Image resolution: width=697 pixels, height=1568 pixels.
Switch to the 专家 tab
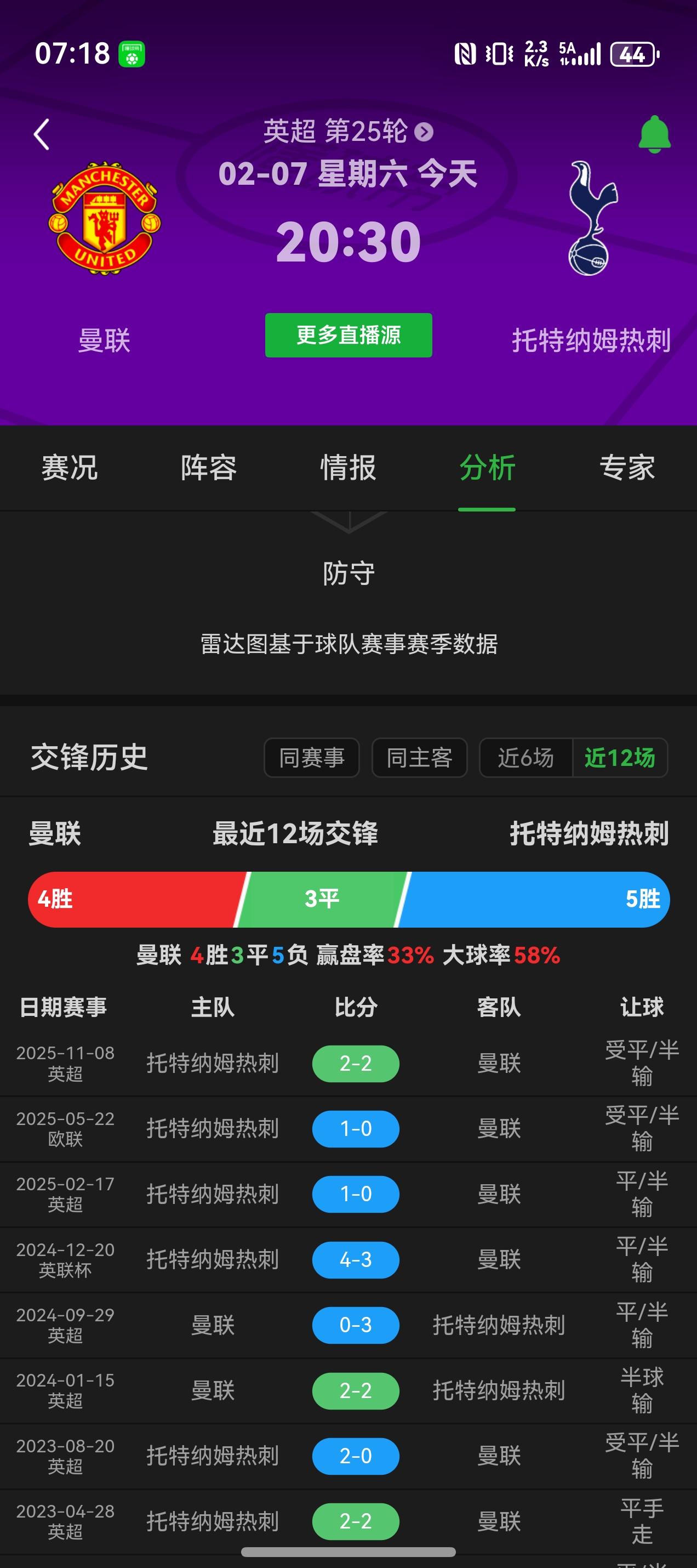(627, 468)
